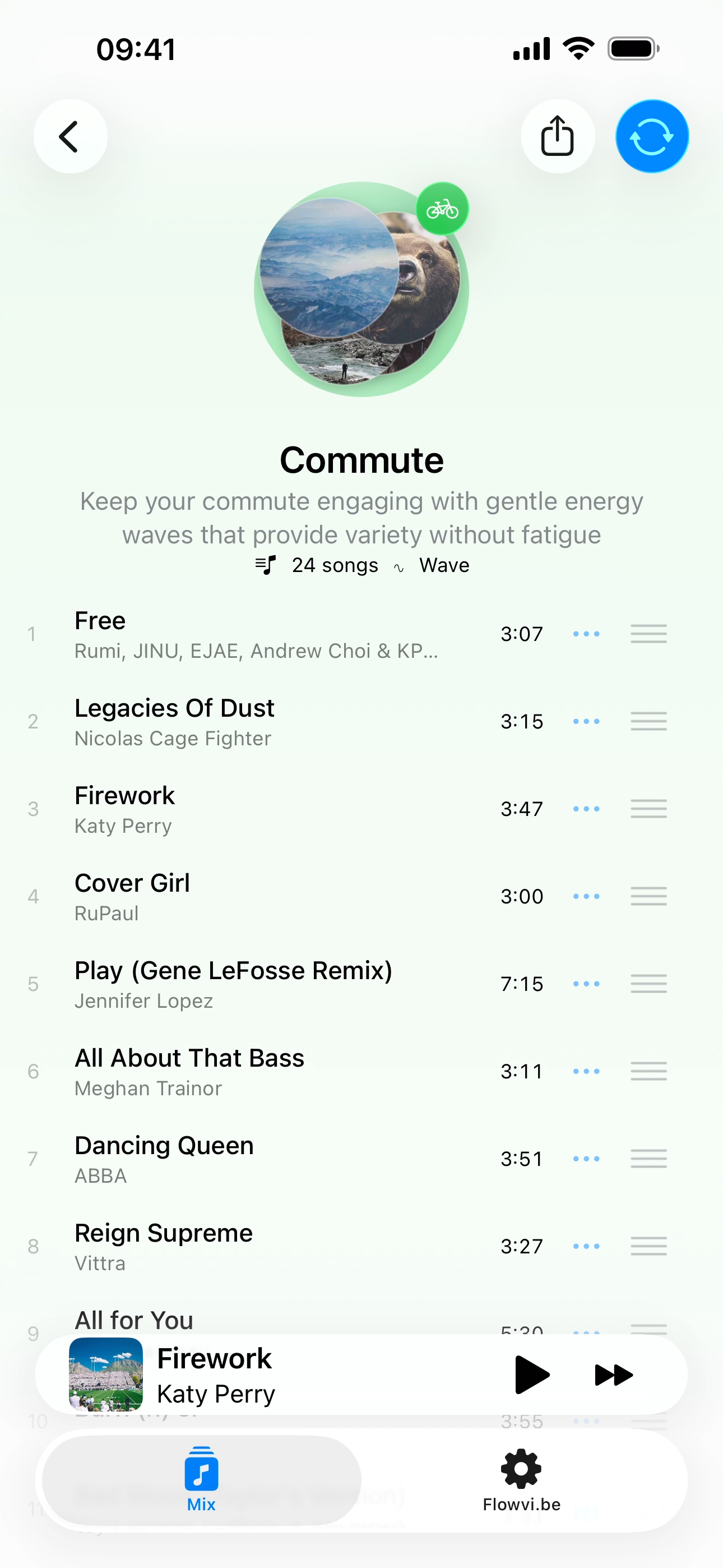Image resolution: width=723 pixels, height=1568 pixels.
Task: Open more options for Cover Girl
Action: click(586, 897)
